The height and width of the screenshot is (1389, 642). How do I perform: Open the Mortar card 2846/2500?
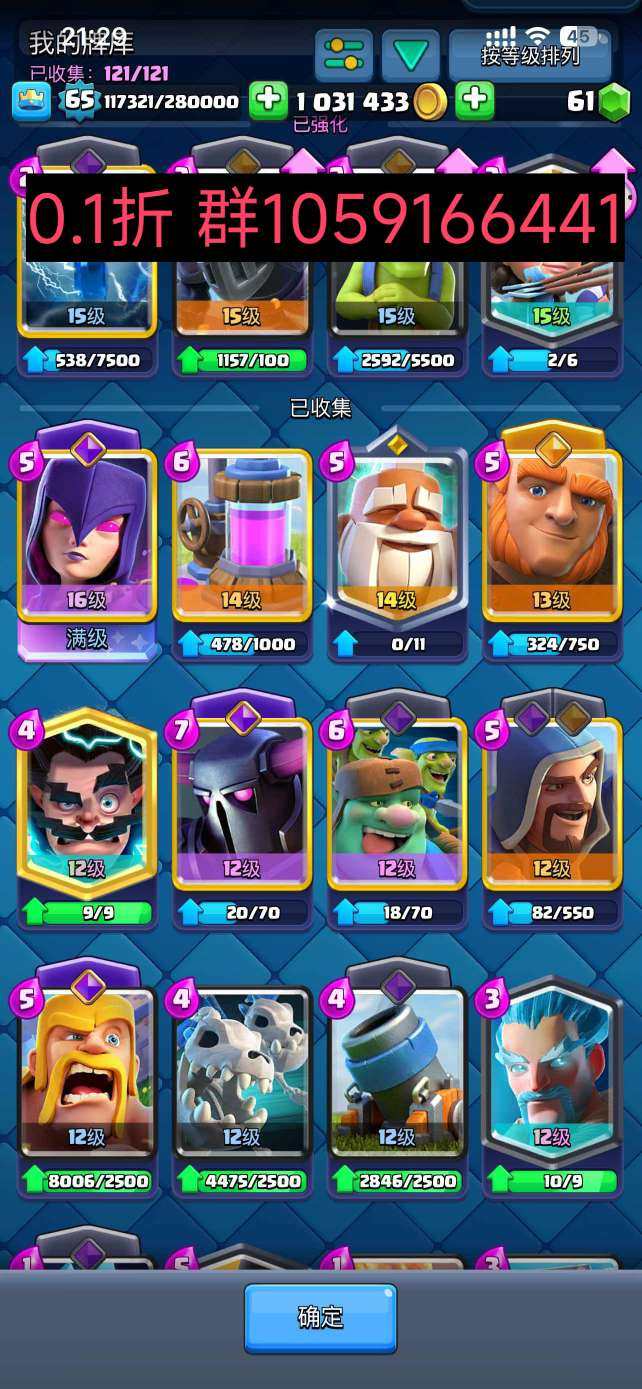click(x=396, y=1070)
